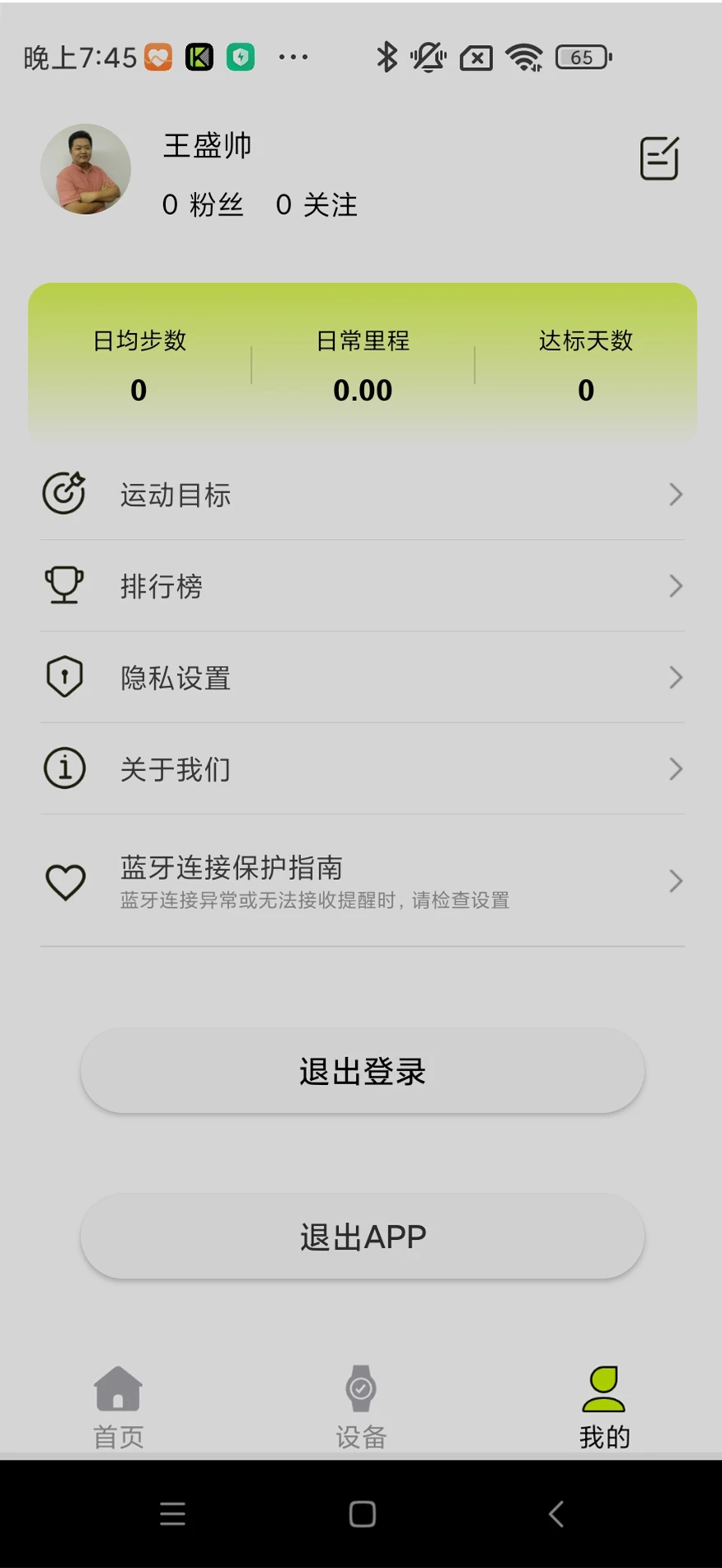The image size is (722, 1568).
Task: Click the trophy icon beside 排行榜
Action: pyautogui.click(x=65, y=586)
